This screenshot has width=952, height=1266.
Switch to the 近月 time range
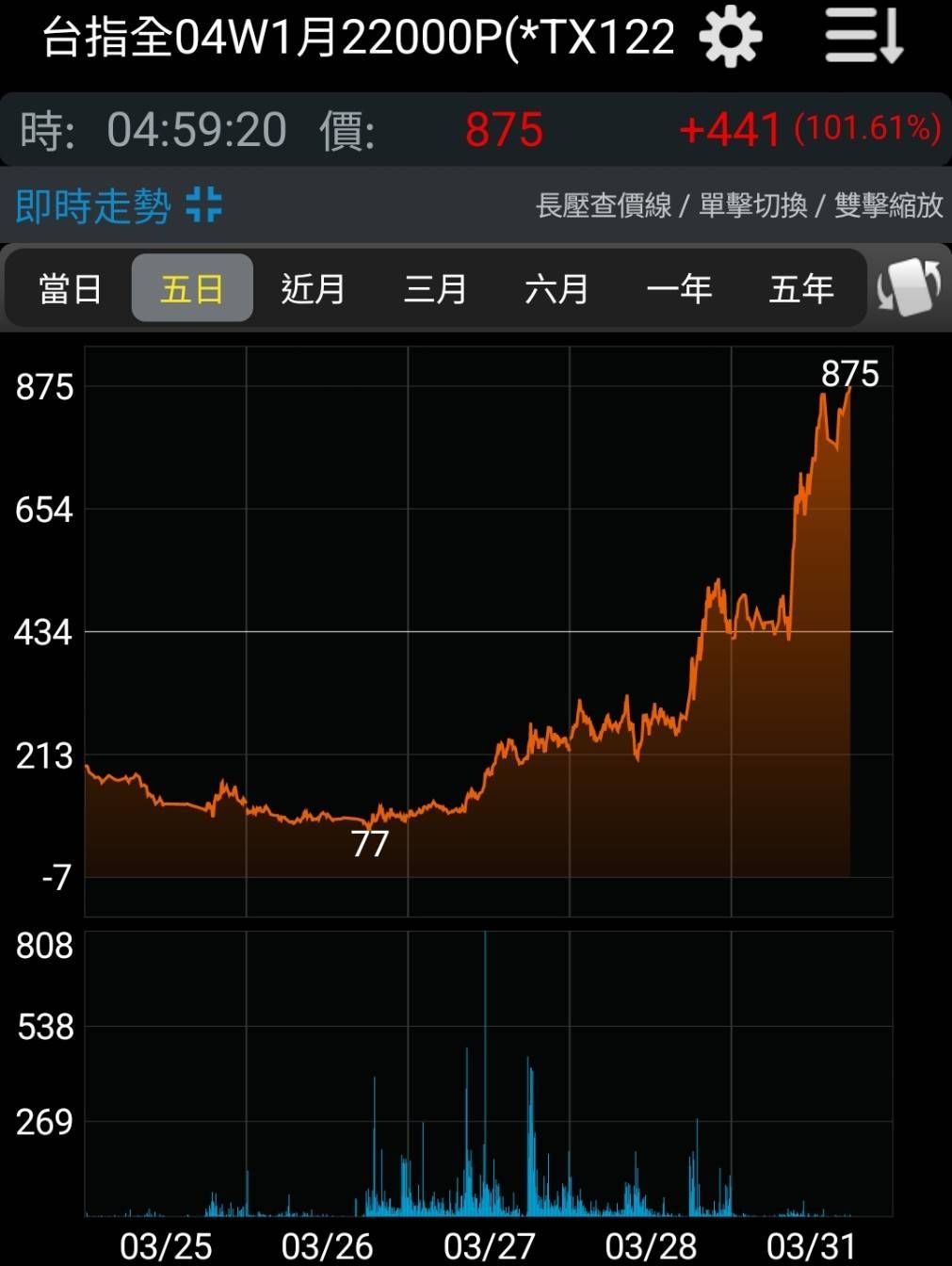(x=314, y=288)
